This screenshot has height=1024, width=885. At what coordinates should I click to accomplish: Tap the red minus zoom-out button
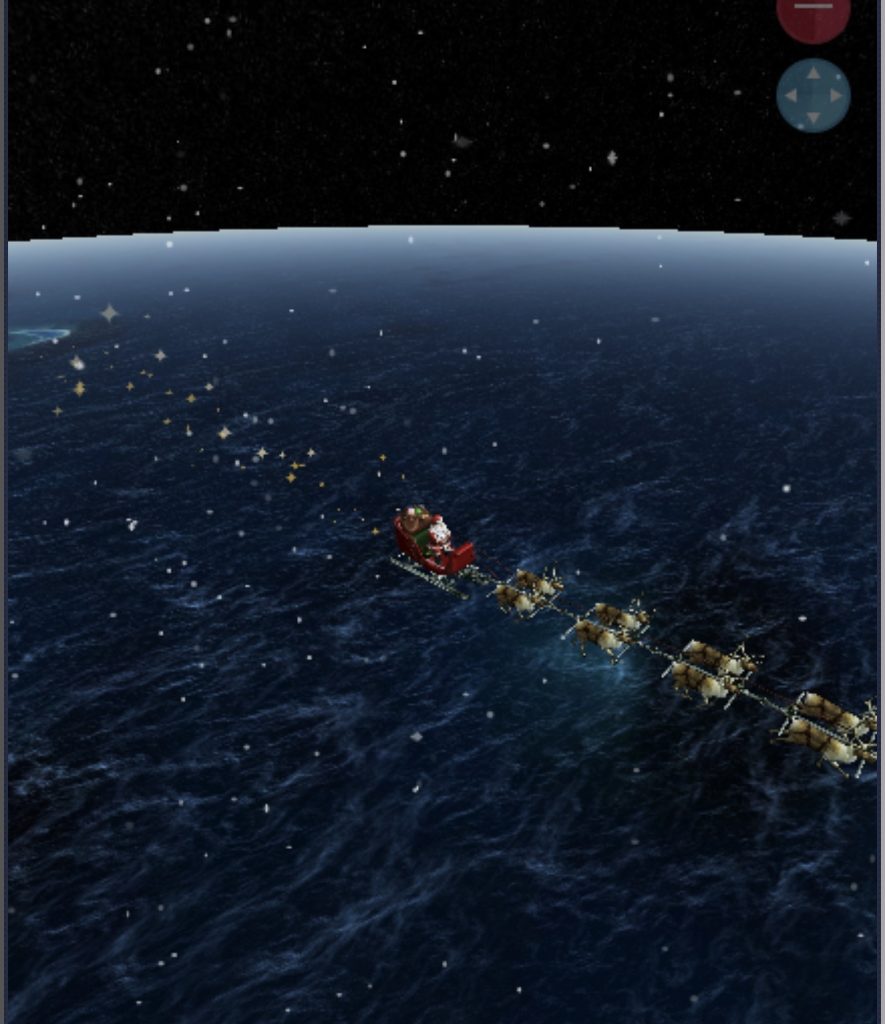[813, 14]
